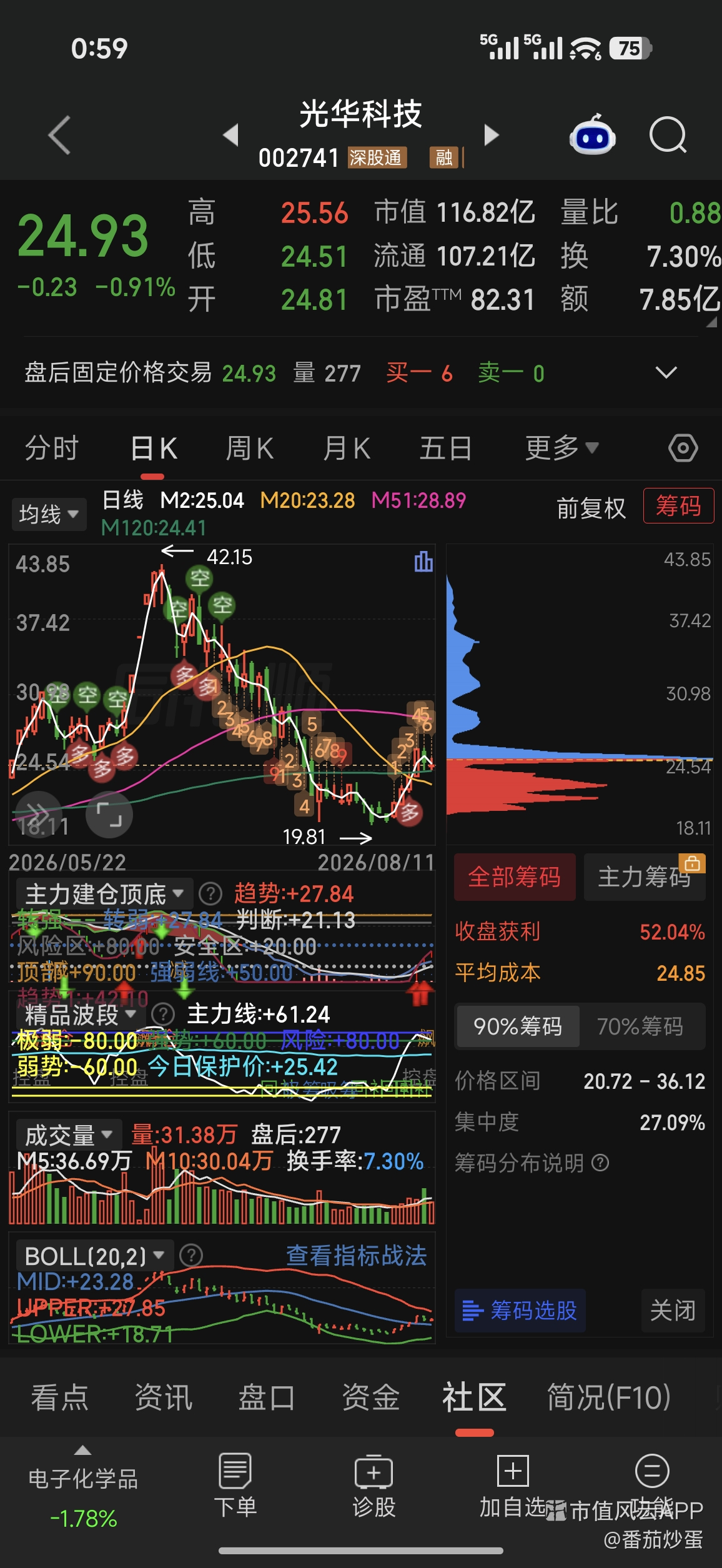Open 诊股 stock diagnosis

point(373,1486)
